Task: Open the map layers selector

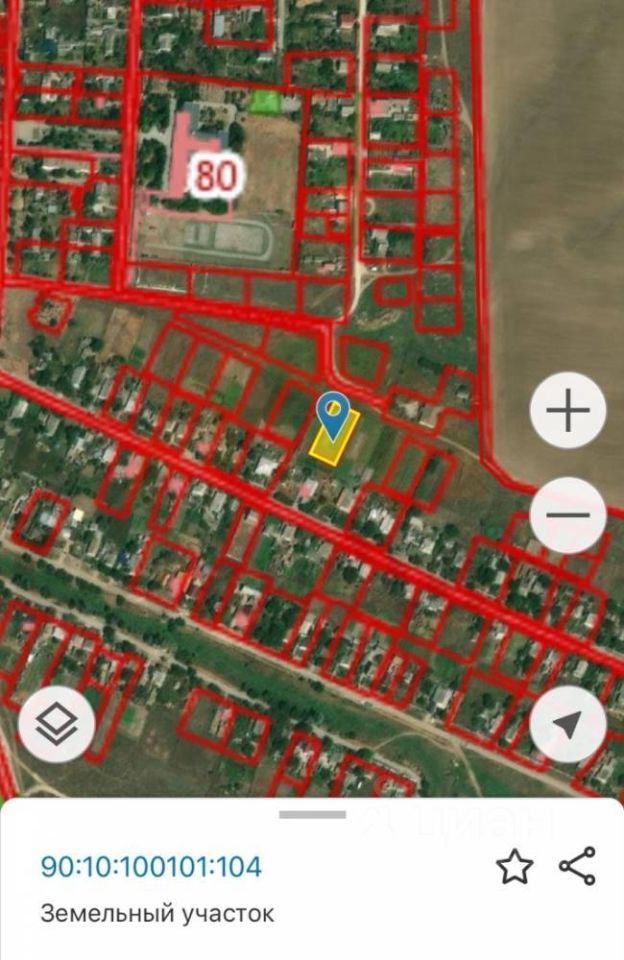Action: [56, 724]
